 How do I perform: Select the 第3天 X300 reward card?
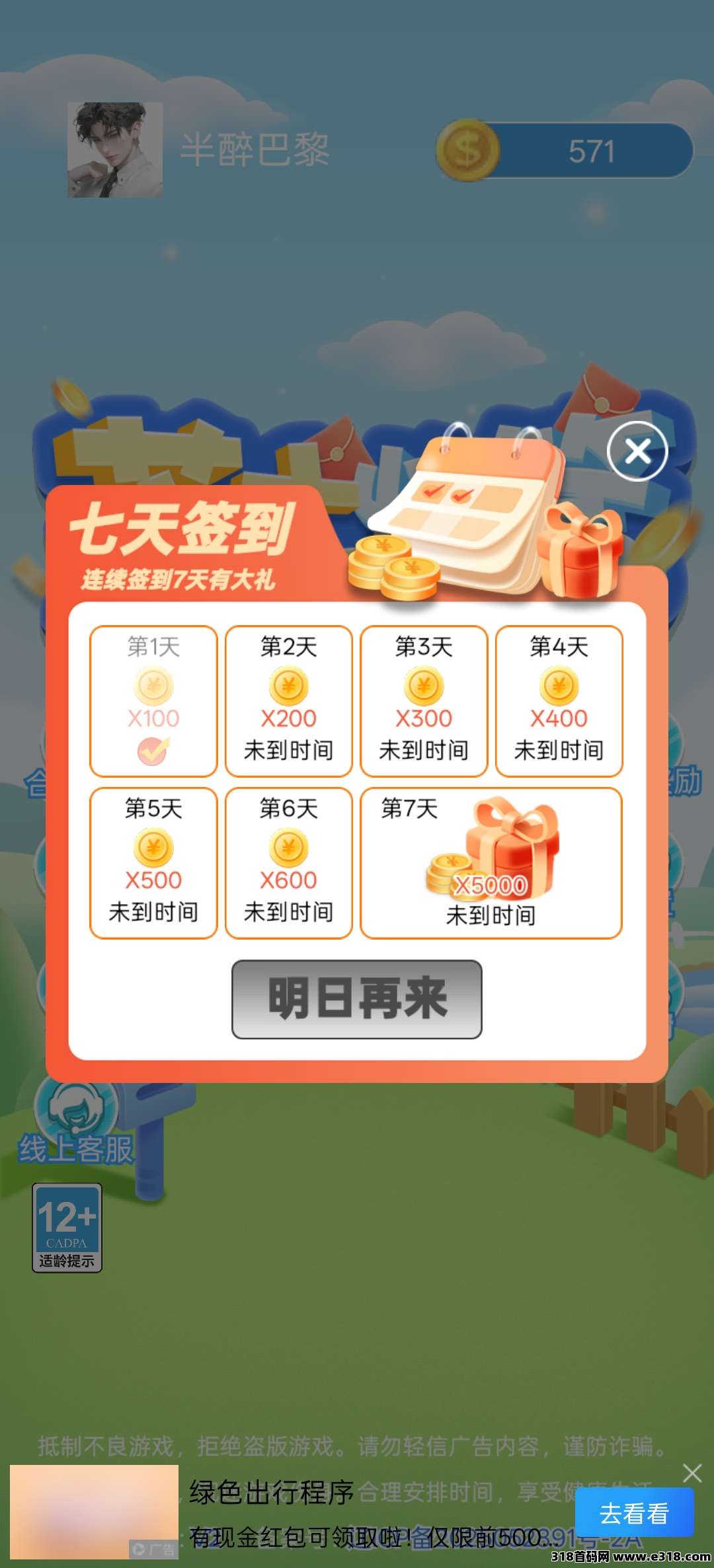pyautogui.click(x=424, y=700)
